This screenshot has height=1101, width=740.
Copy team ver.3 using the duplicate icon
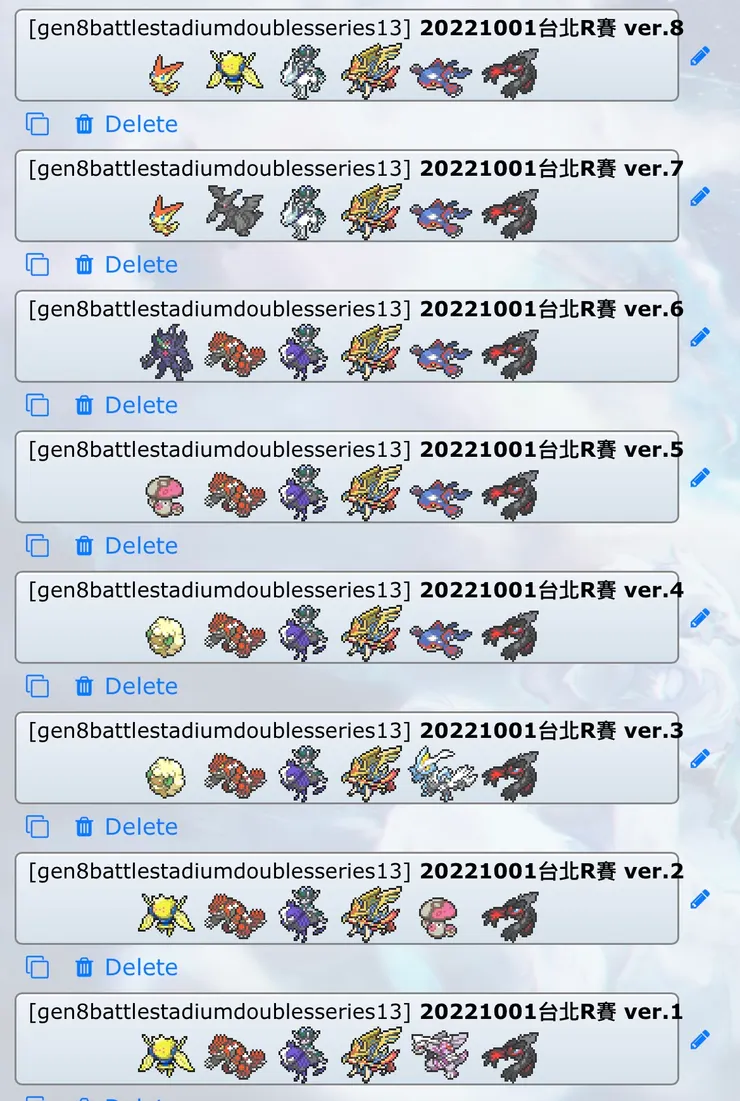[37, 827]
